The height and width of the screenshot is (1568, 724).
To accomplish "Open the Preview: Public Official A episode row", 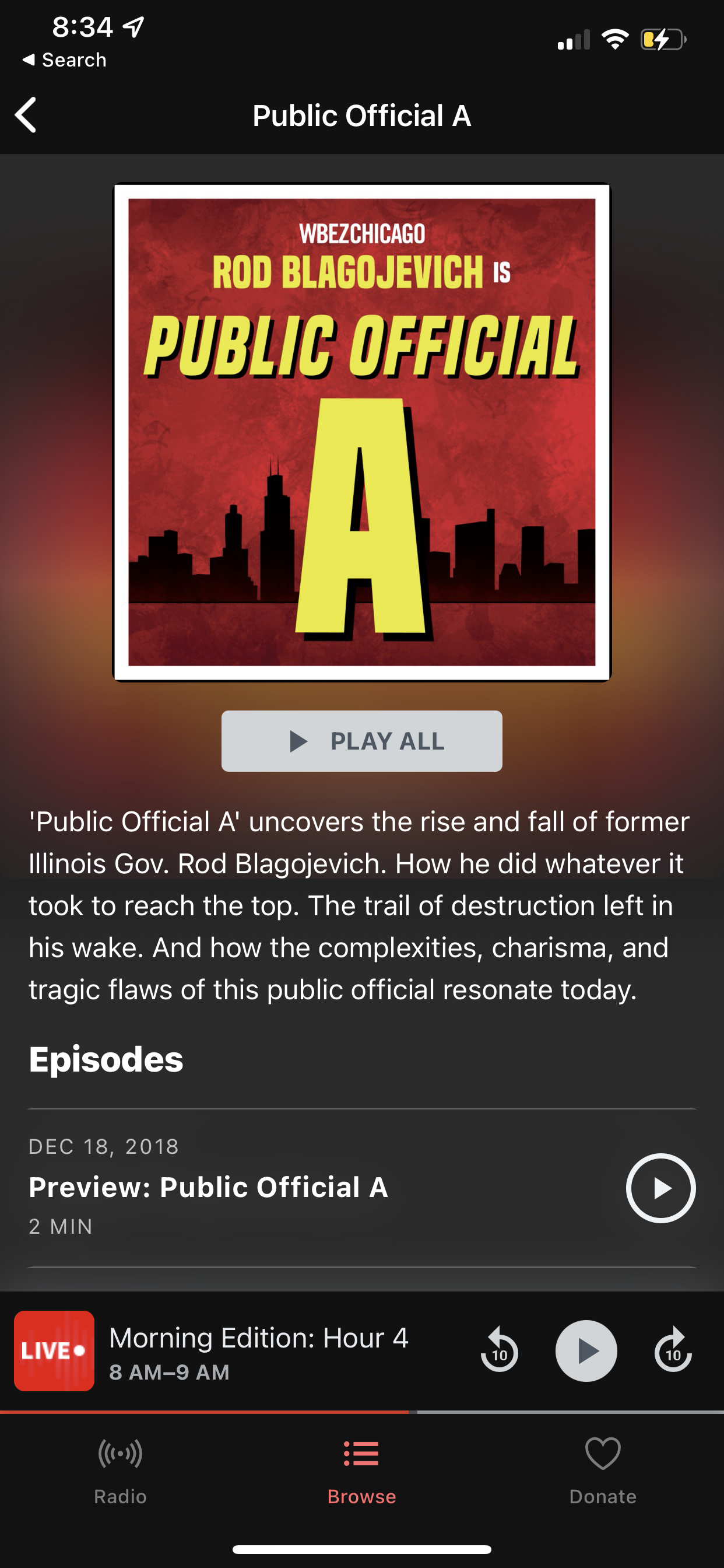I will [362, 1188].
